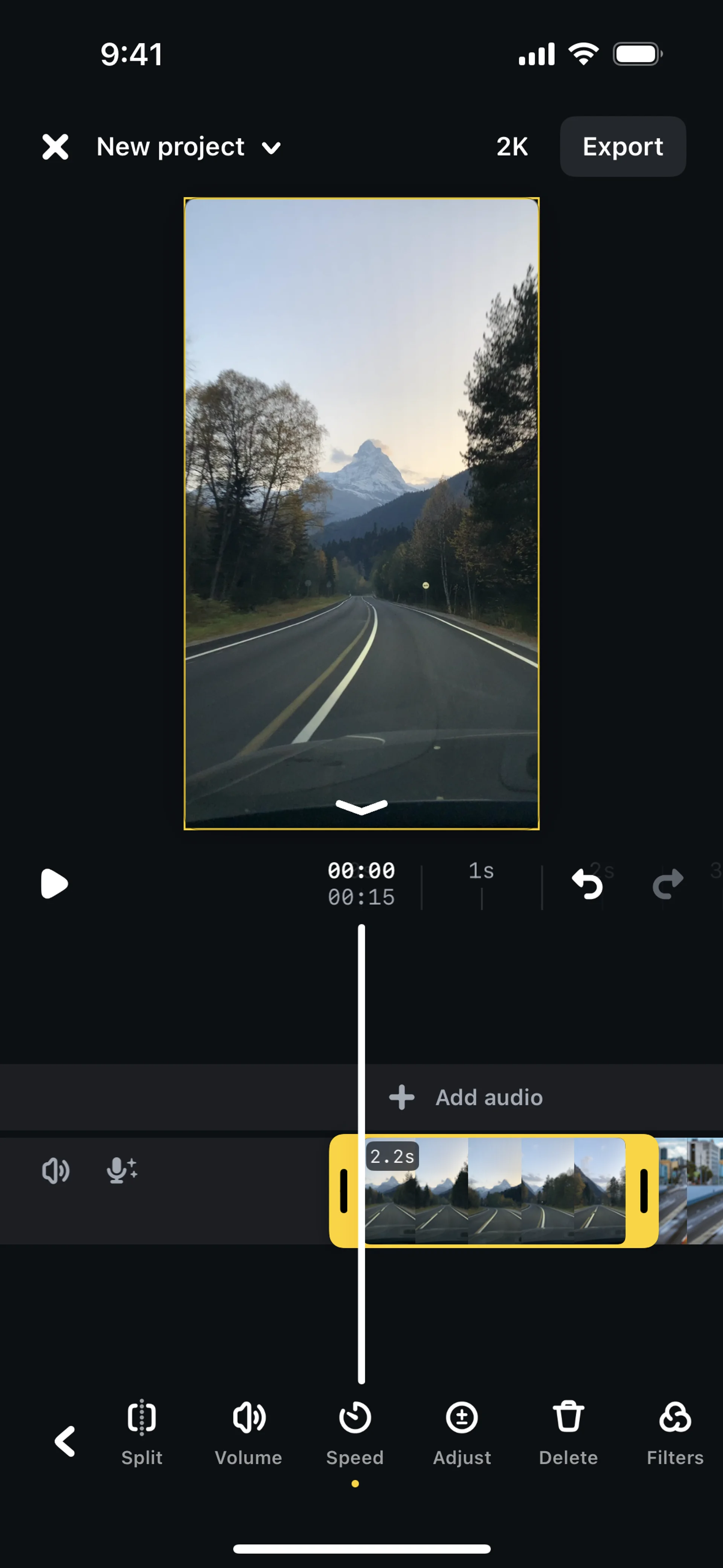Go back from the clip toolbar

pyautogui.click(x=64, y=1441)
